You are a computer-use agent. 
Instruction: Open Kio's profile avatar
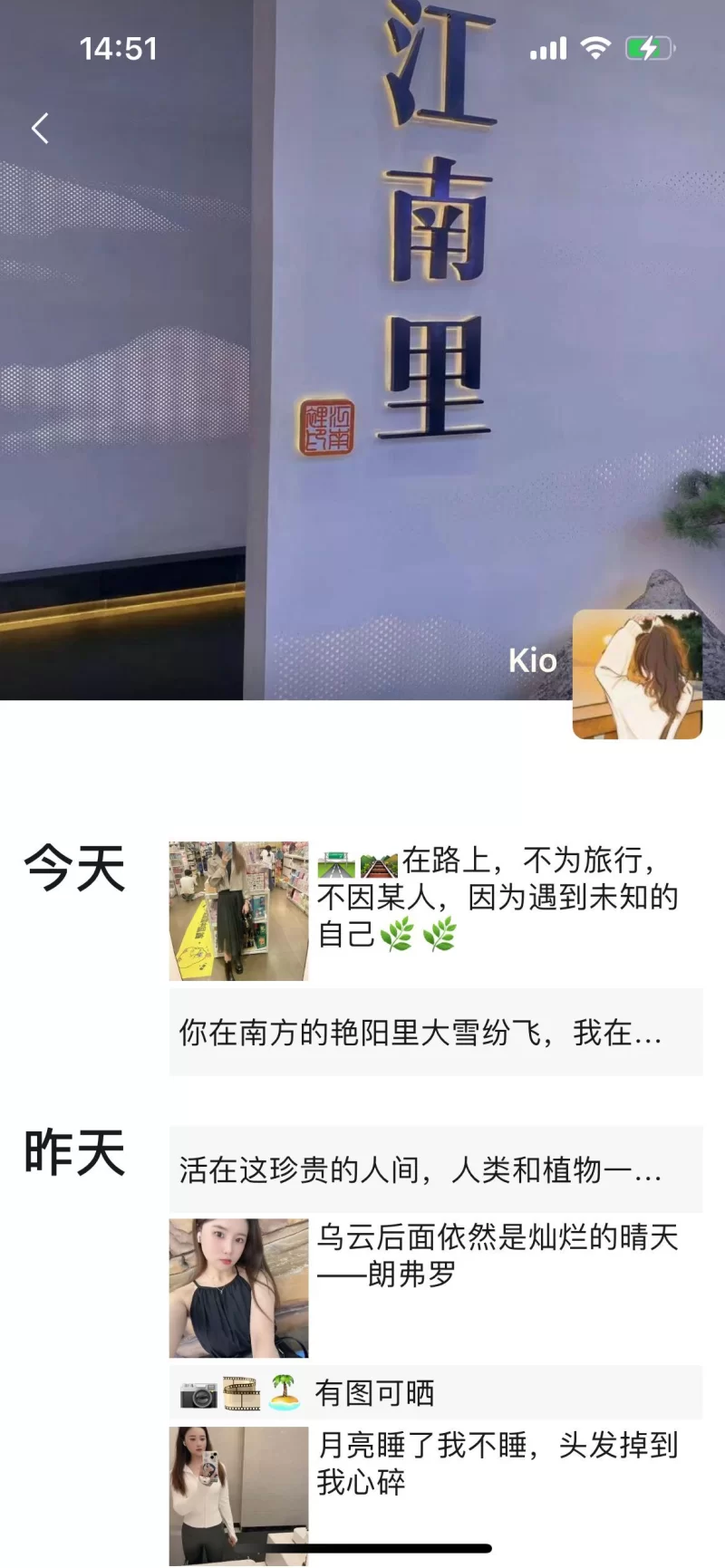click(637, 674)
